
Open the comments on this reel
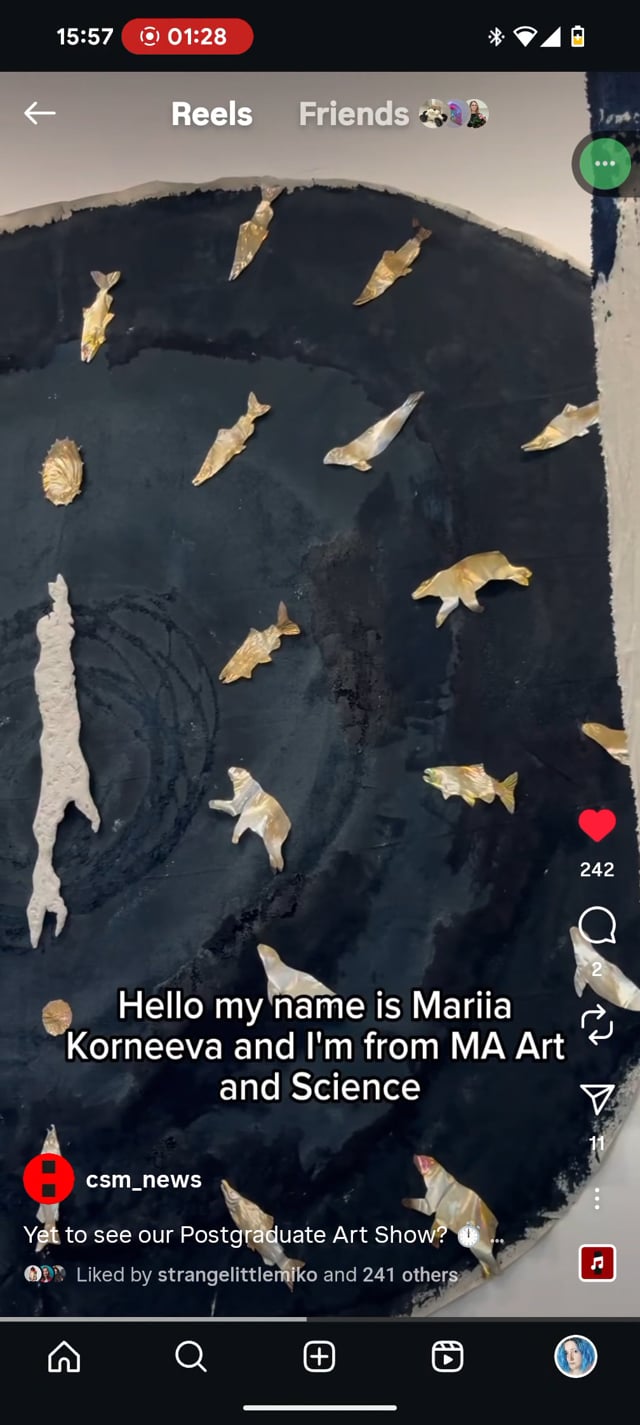coord(597,927)
